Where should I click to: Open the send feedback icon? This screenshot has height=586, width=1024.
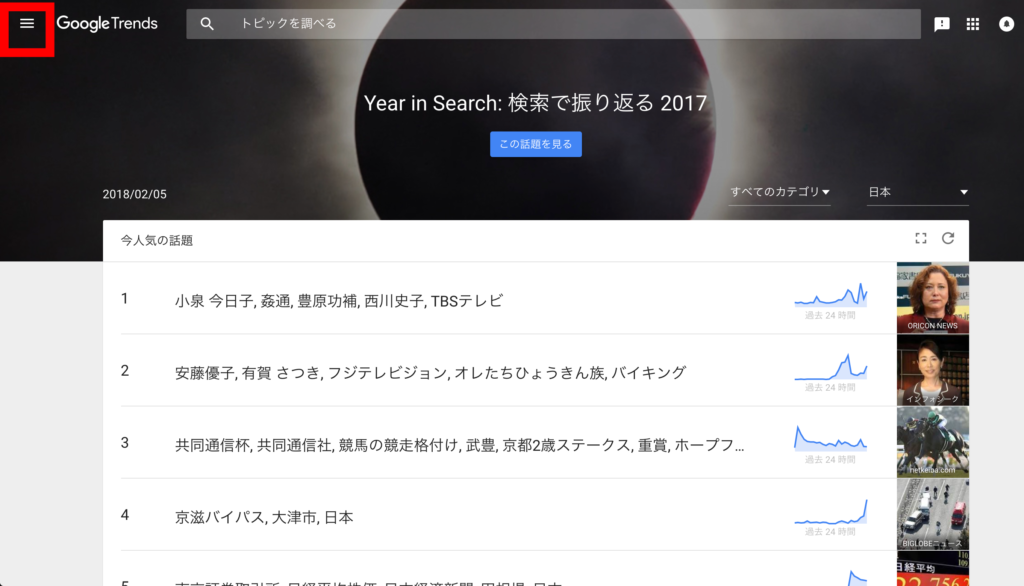[941, 24]
